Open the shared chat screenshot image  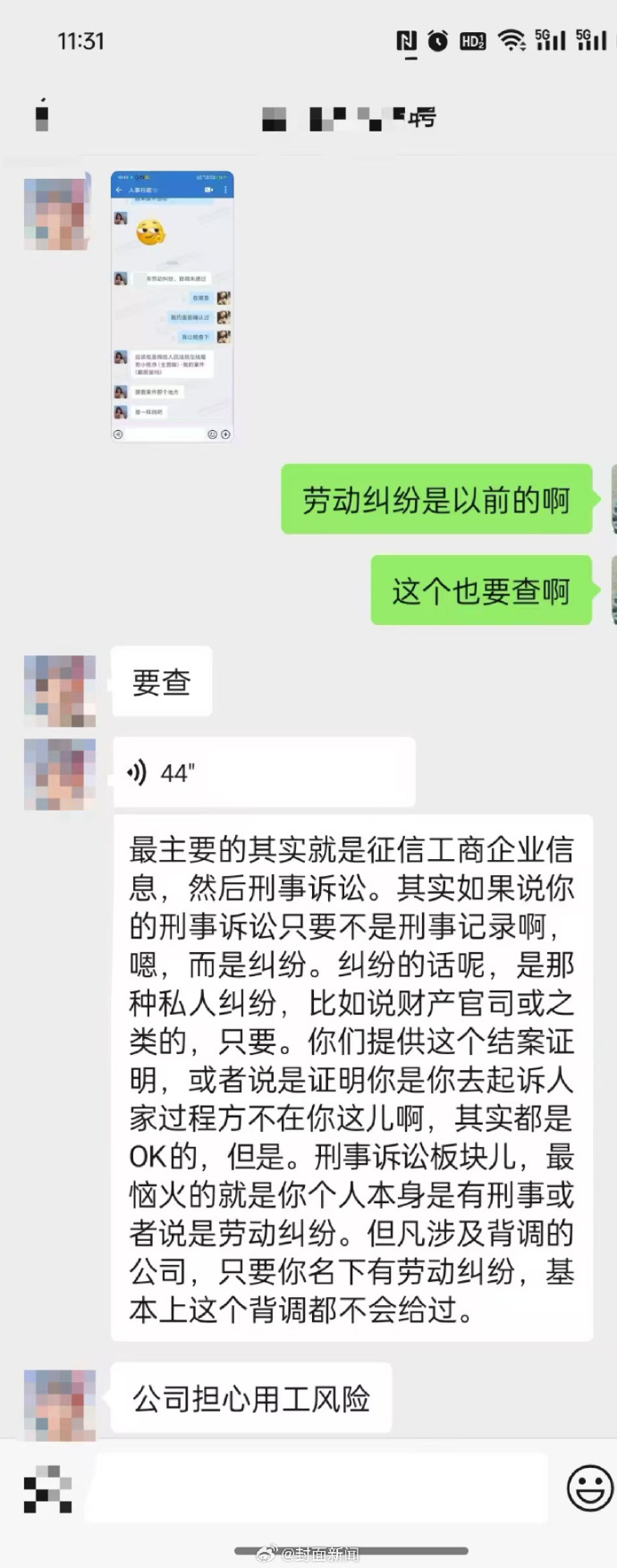(172, 306)
